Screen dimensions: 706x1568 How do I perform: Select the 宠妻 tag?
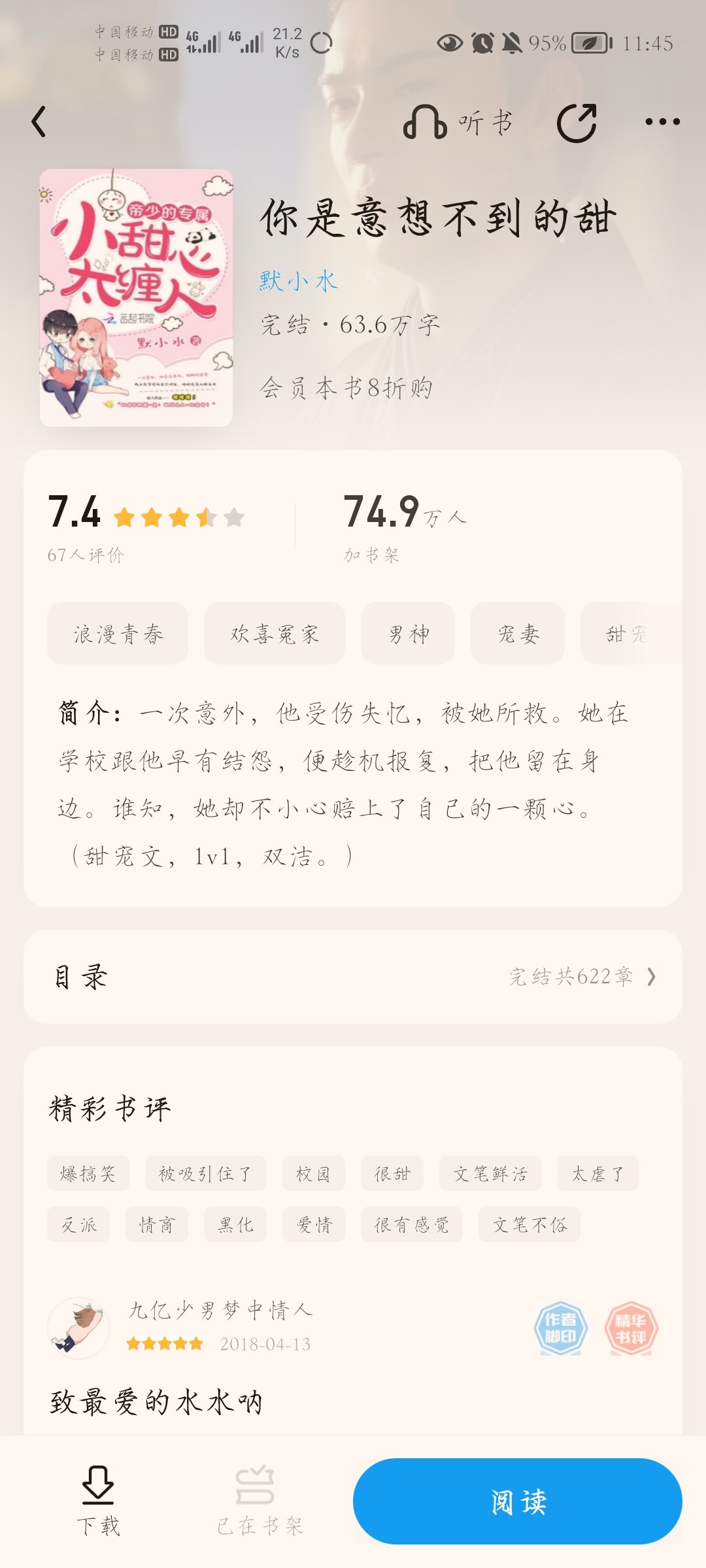(x=518, y=633)
